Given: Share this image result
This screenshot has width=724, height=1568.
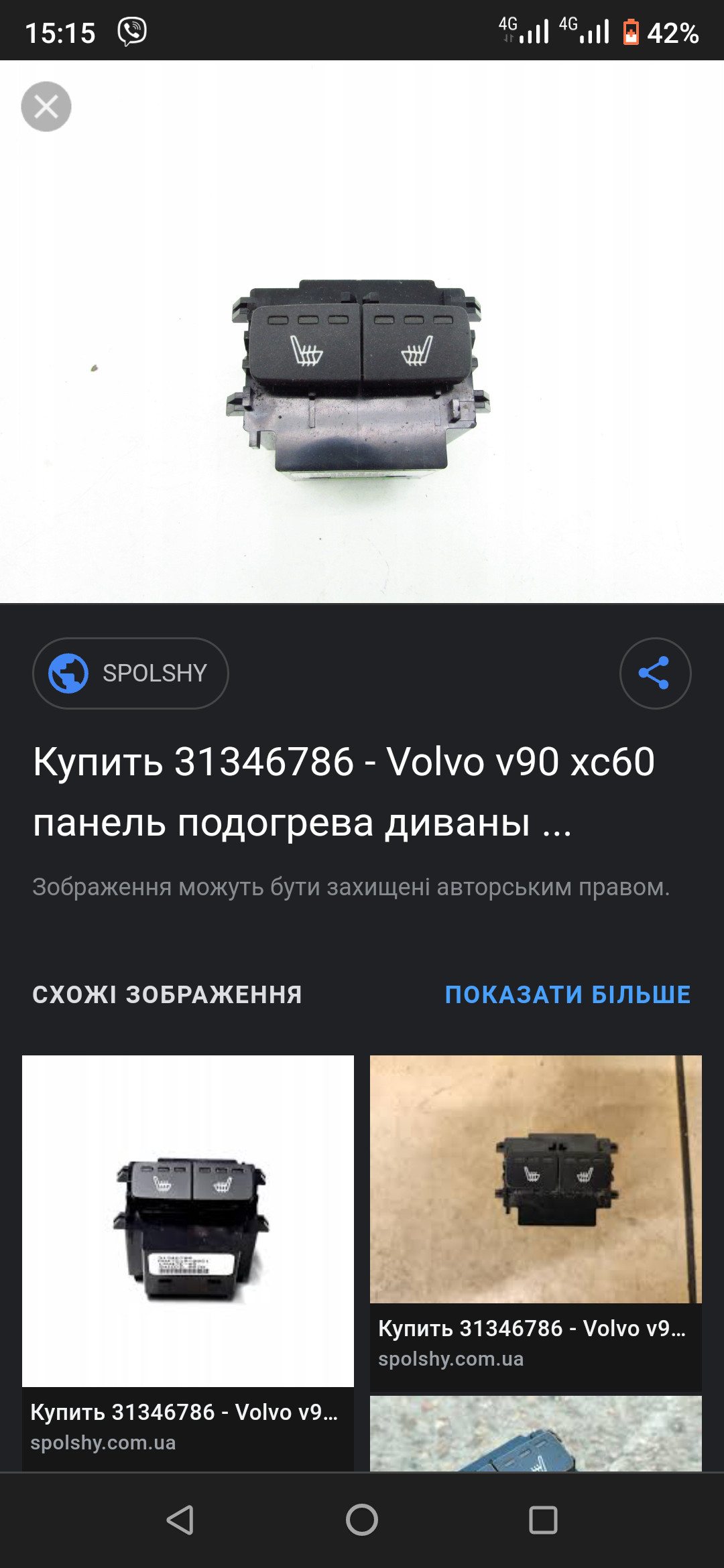Looking at the screenshot, I should point(654,673).
